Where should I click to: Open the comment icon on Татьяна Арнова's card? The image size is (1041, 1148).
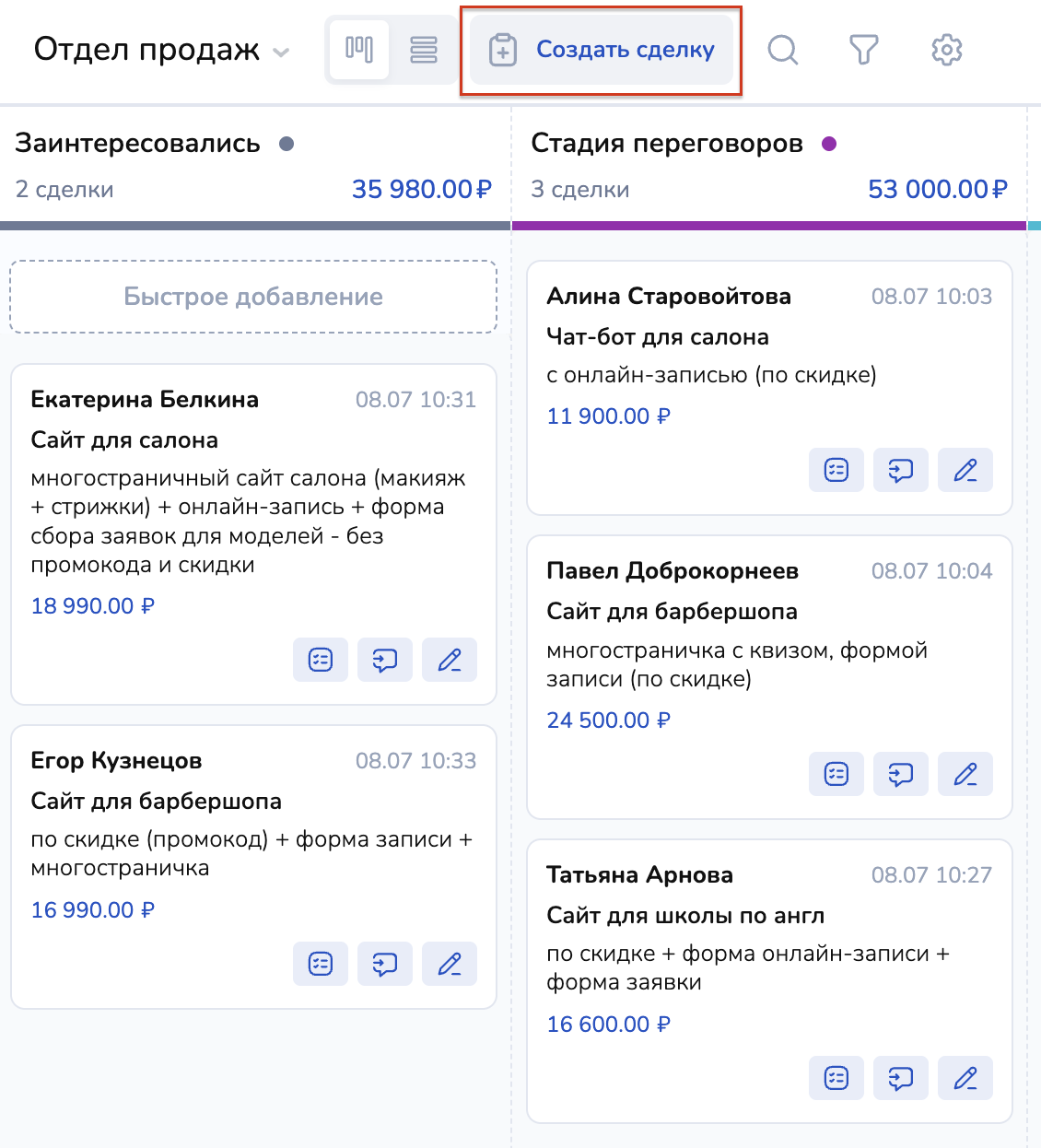(x=901, y=1078)
